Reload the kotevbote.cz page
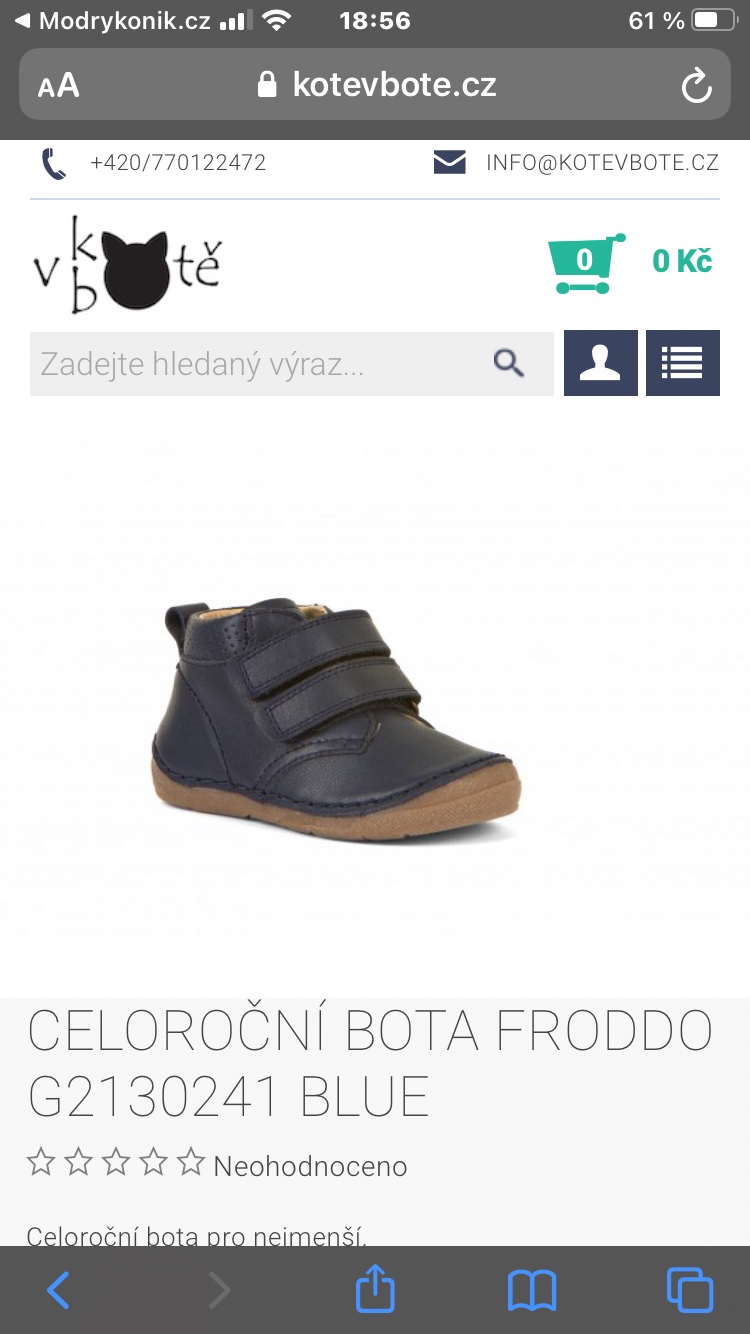This screenshot has width=750, height=1334. point(696,86)
